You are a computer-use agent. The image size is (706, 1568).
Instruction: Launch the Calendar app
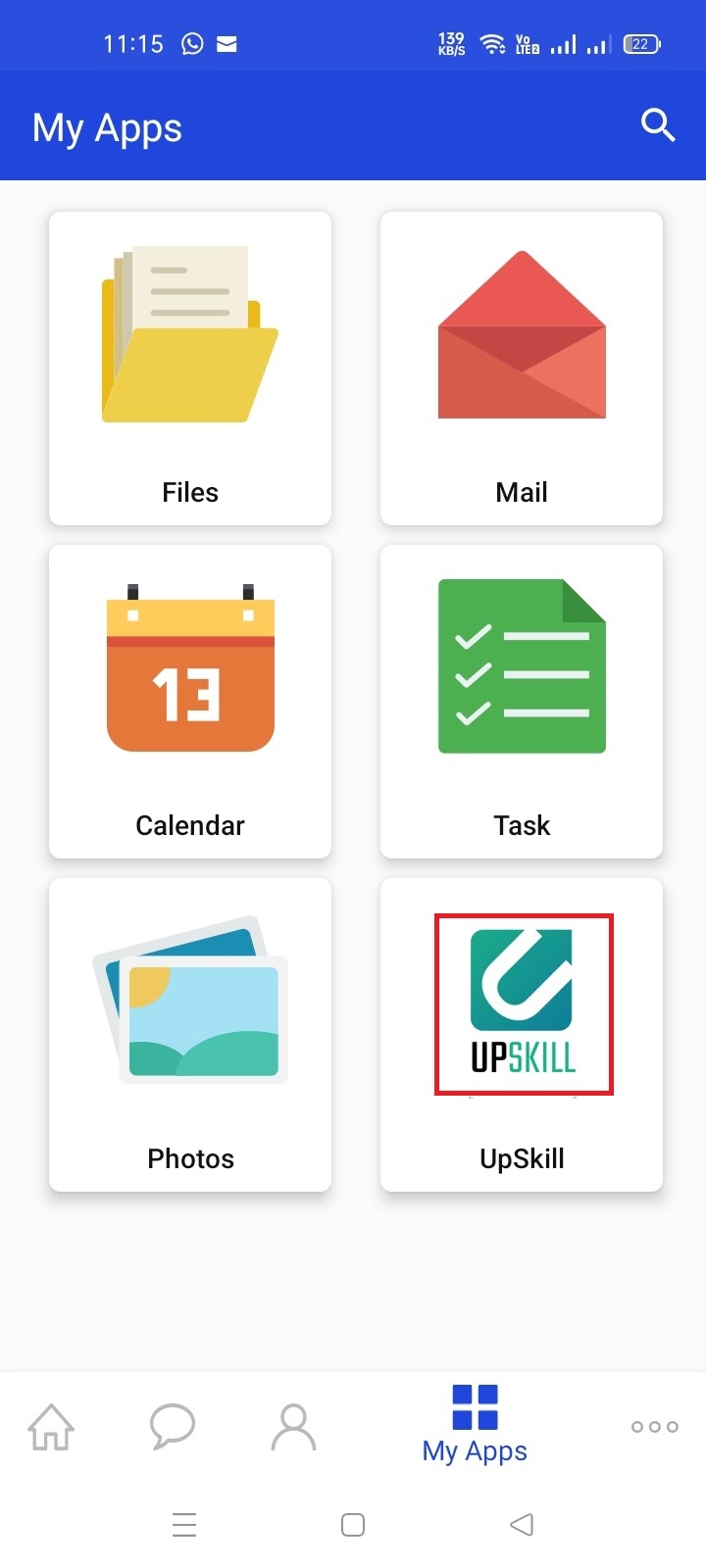[190, 701]
